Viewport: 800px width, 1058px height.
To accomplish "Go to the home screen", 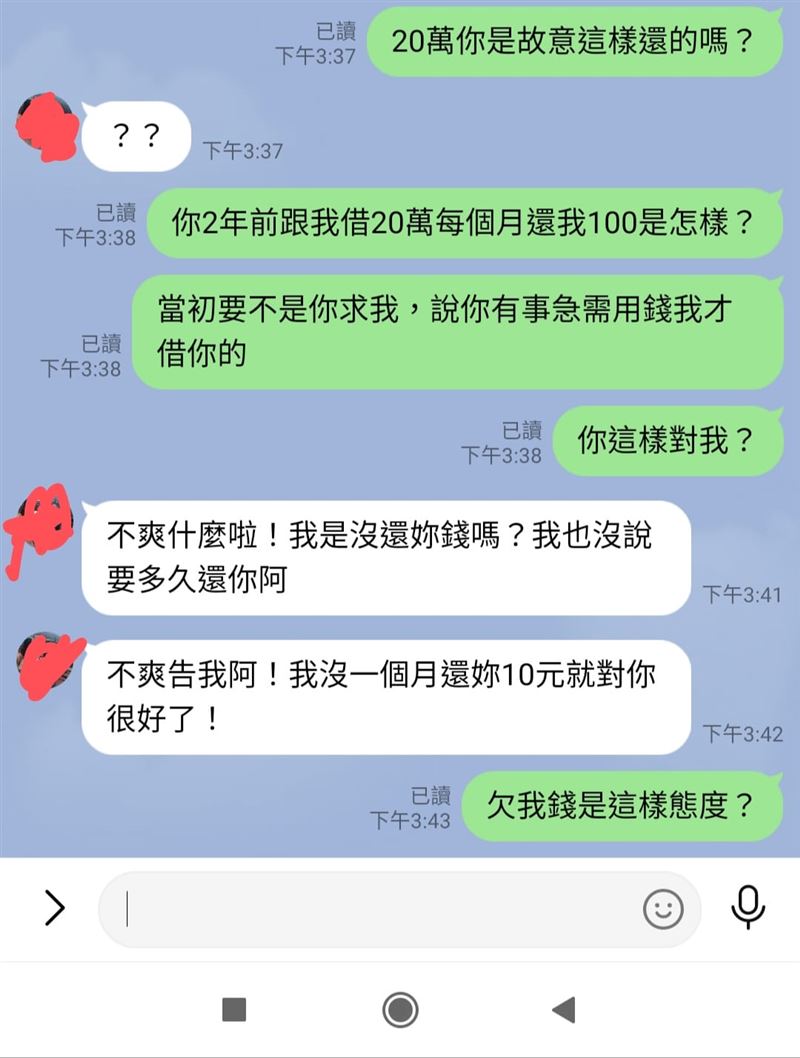I will point(400,1010).
